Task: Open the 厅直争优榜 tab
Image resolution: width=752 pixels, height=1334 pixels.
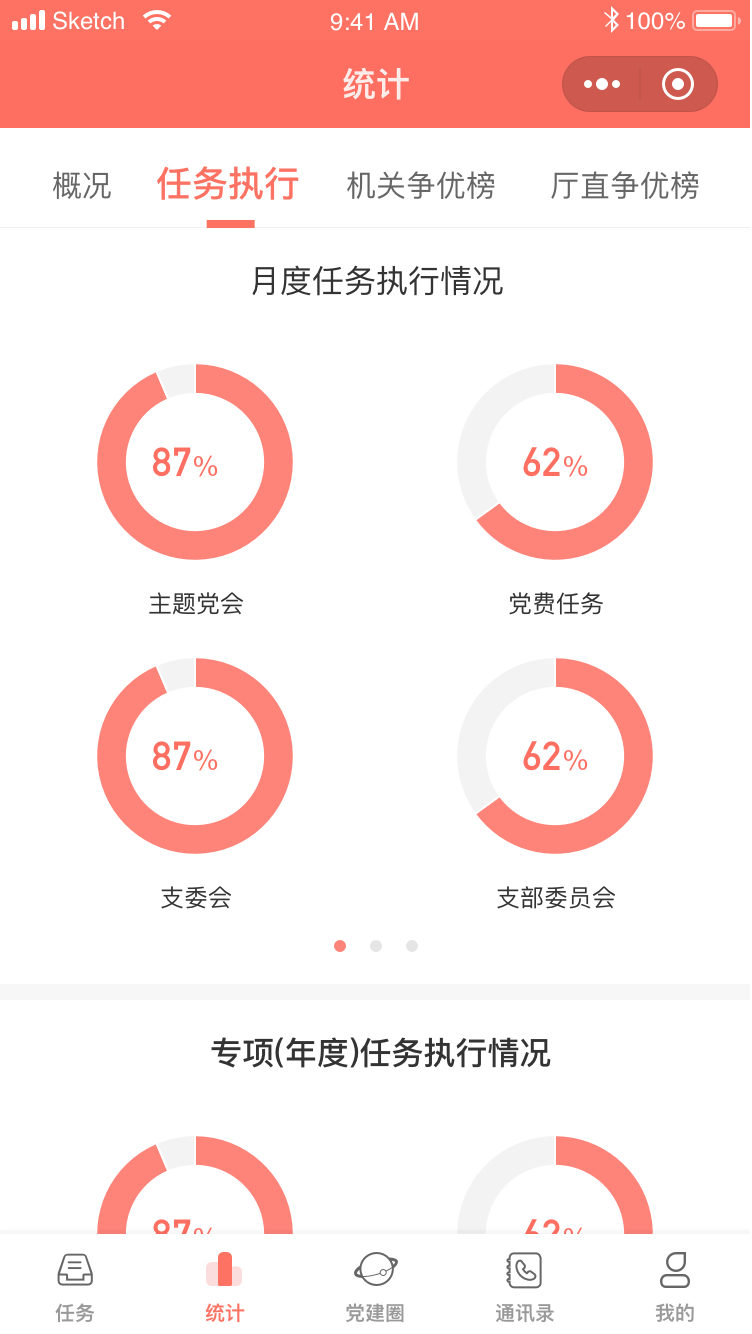Action: click(x=625, y=186)
